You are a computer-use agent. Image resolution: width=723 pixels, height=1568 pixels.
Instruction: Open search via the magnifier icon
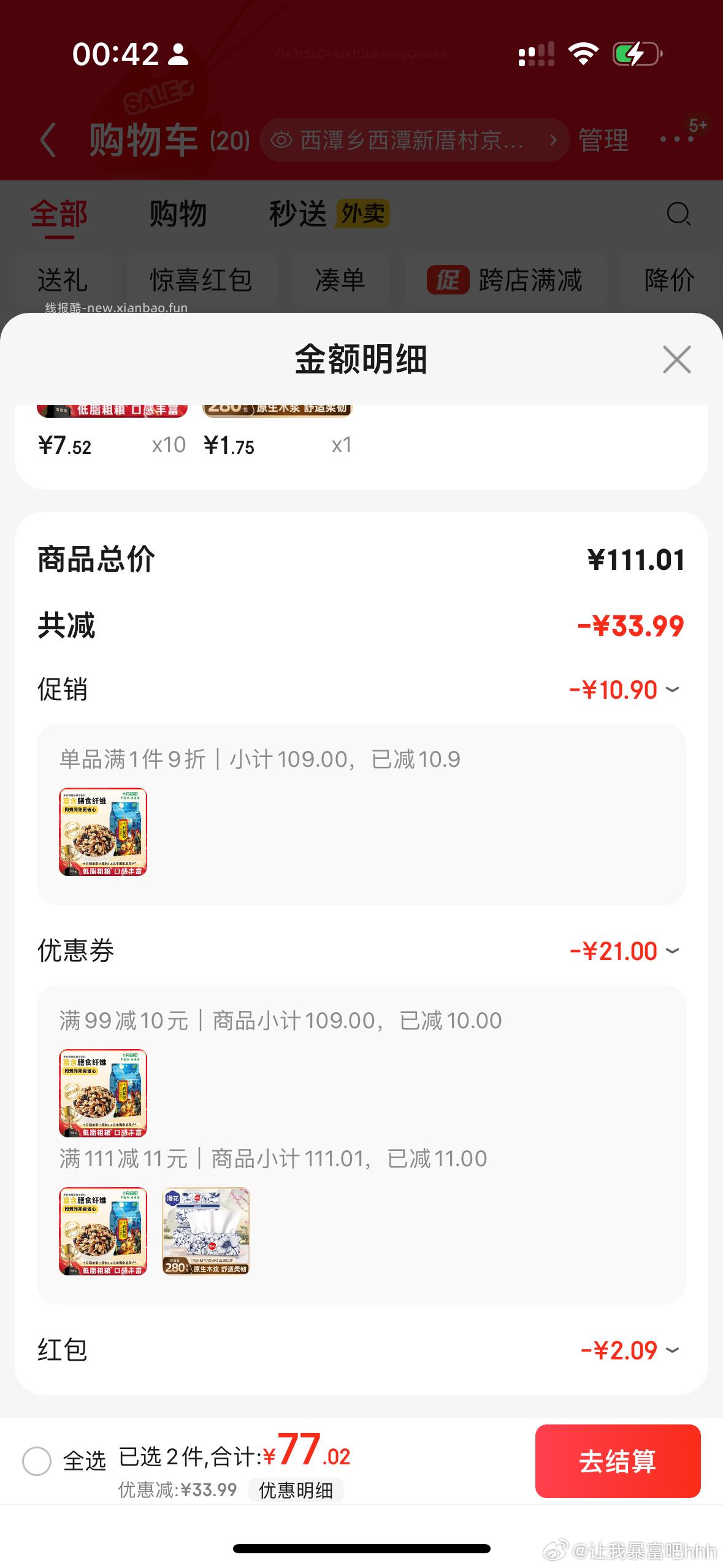(677, 215)
